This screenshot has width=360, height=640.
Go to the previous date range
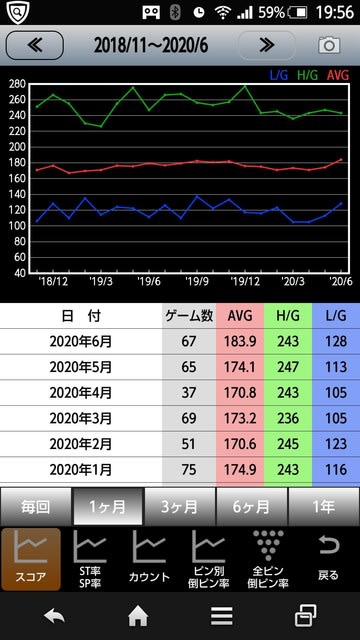pyautogui.click(x=35, y=45)
